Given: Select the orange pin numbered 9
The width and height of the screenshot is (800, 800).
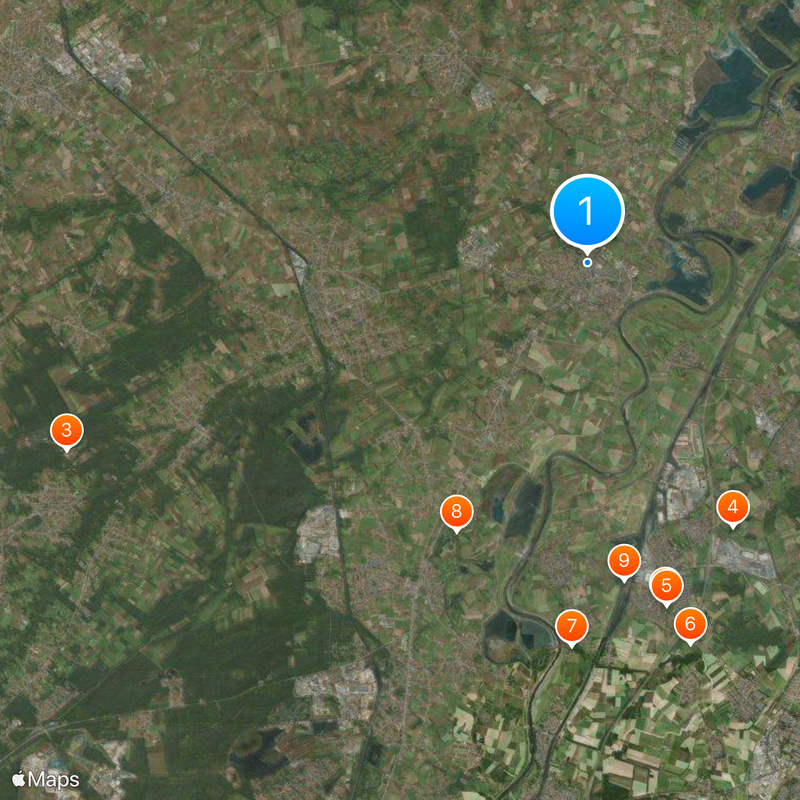Looking at the screenshot, I should pyautogui.click(x=623, y=560).
